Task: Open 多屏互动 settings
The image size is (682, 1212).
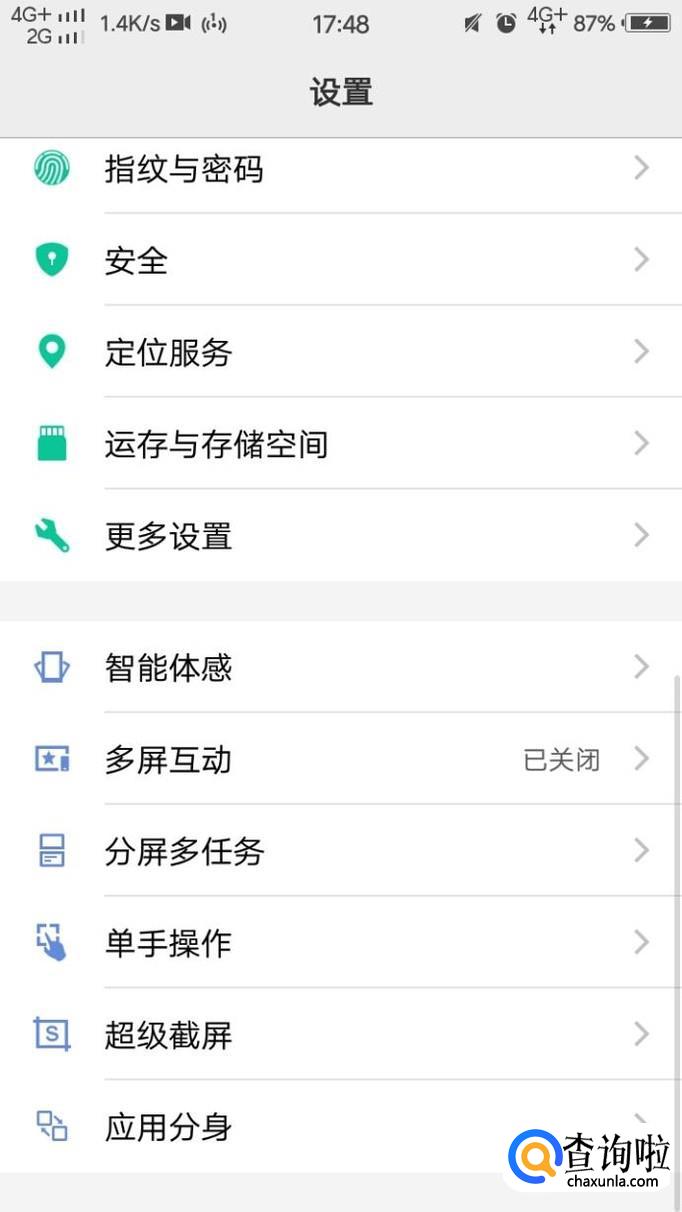Action: coord(168,760)
